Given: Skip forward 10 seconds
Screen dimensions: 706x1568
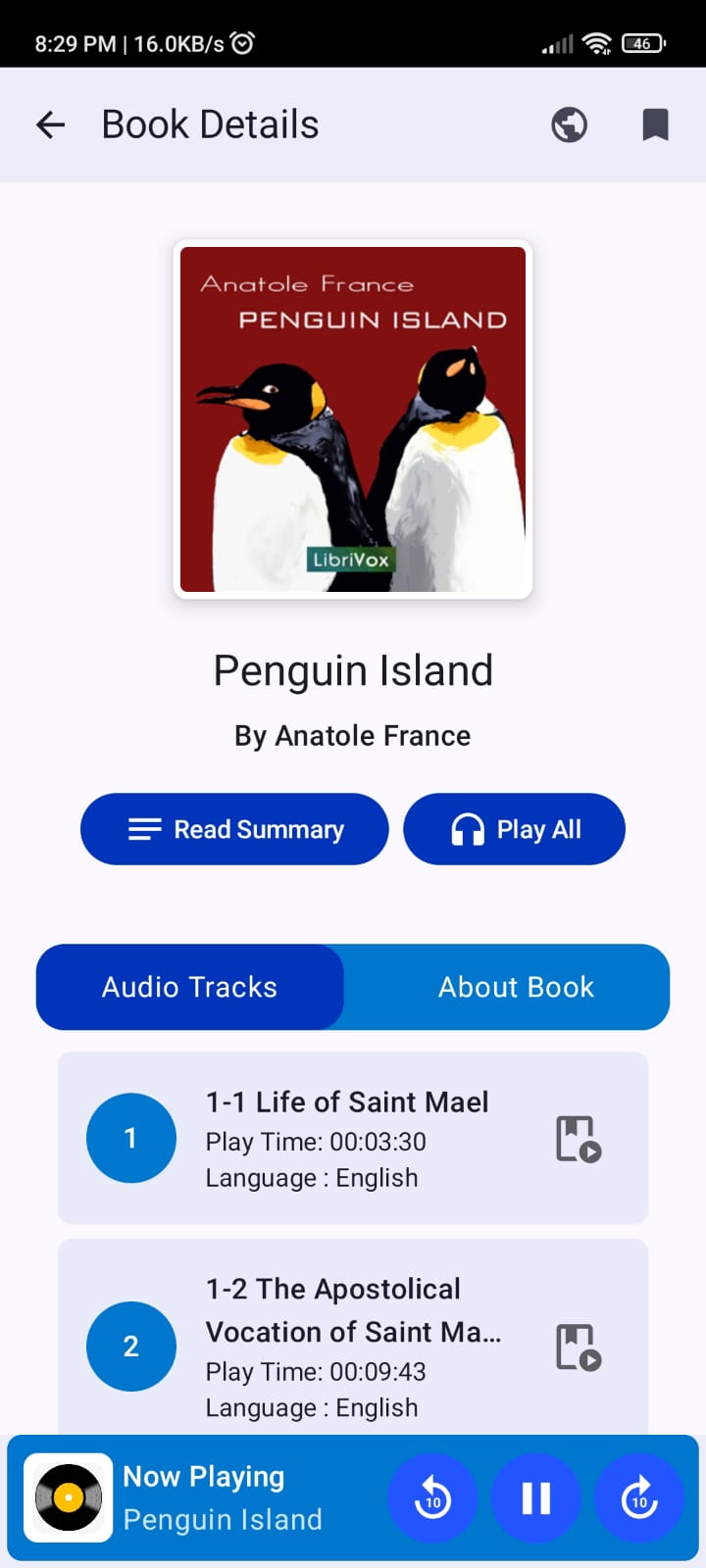Looking at the screenshot, I should [639, 1498].
